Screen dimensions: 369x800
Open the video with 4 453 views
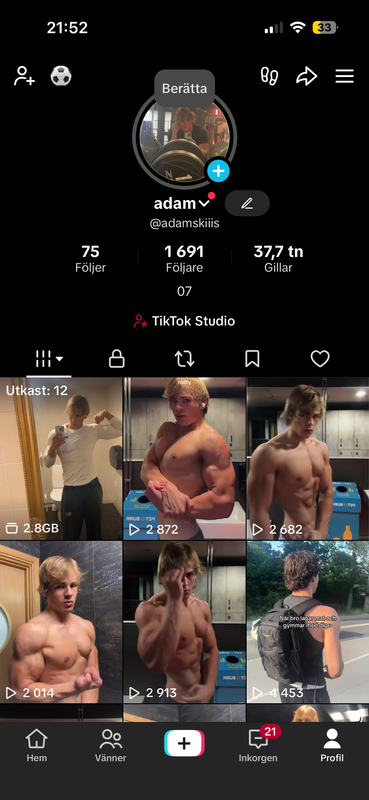click(x=308, y=622)
